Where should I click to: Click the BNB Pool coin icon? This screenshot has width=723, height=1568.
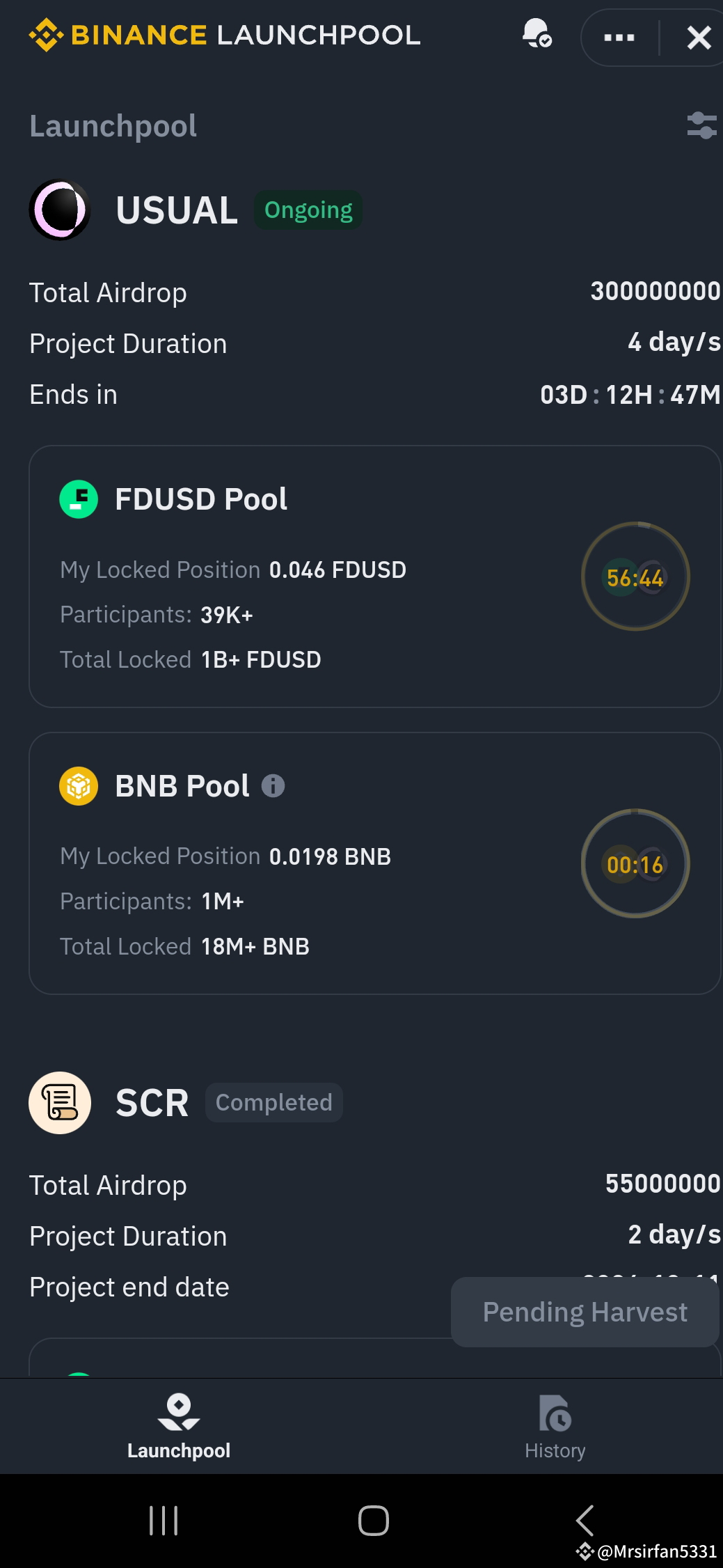[x=79, y=785]
